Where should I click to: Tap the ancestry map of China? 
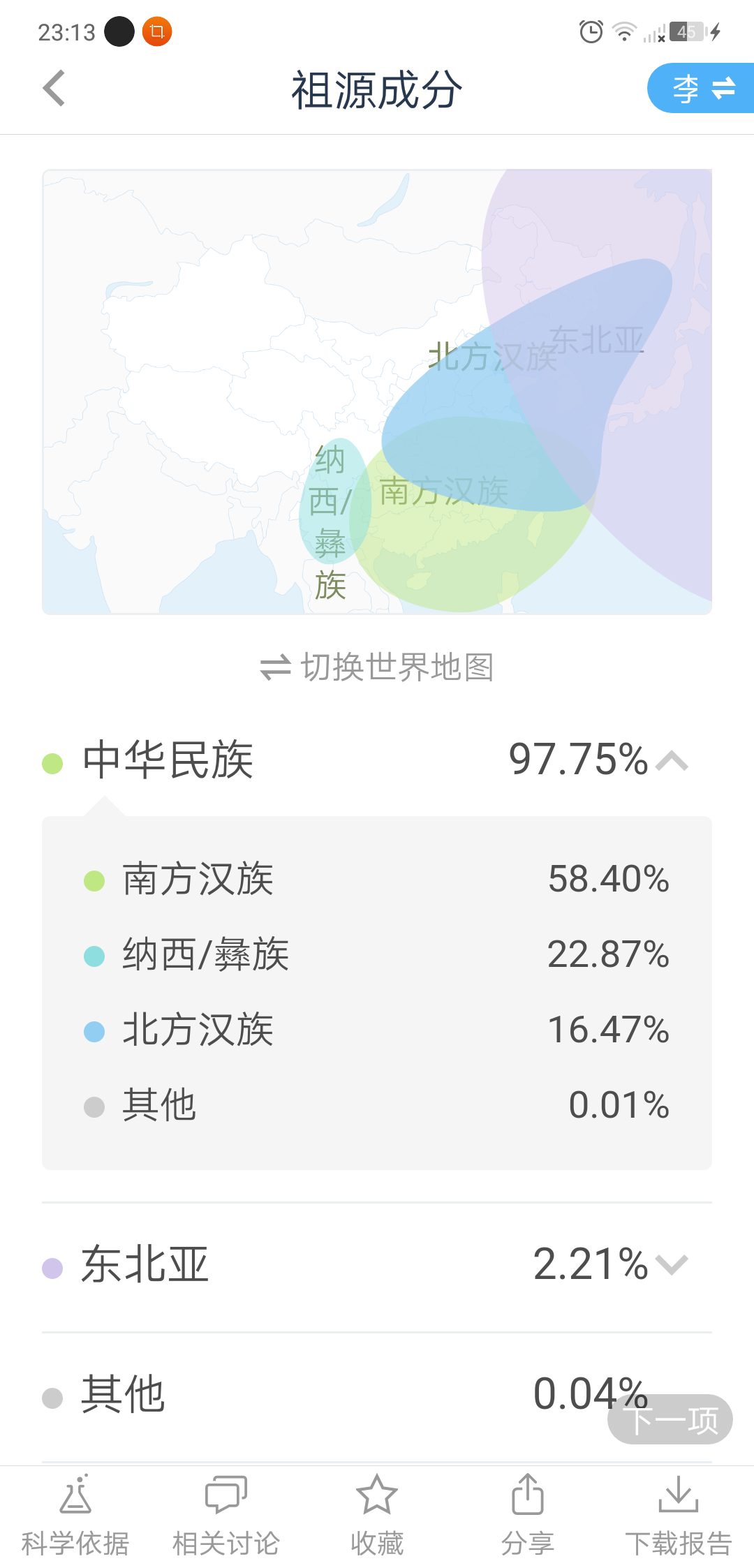coord(377,392)
